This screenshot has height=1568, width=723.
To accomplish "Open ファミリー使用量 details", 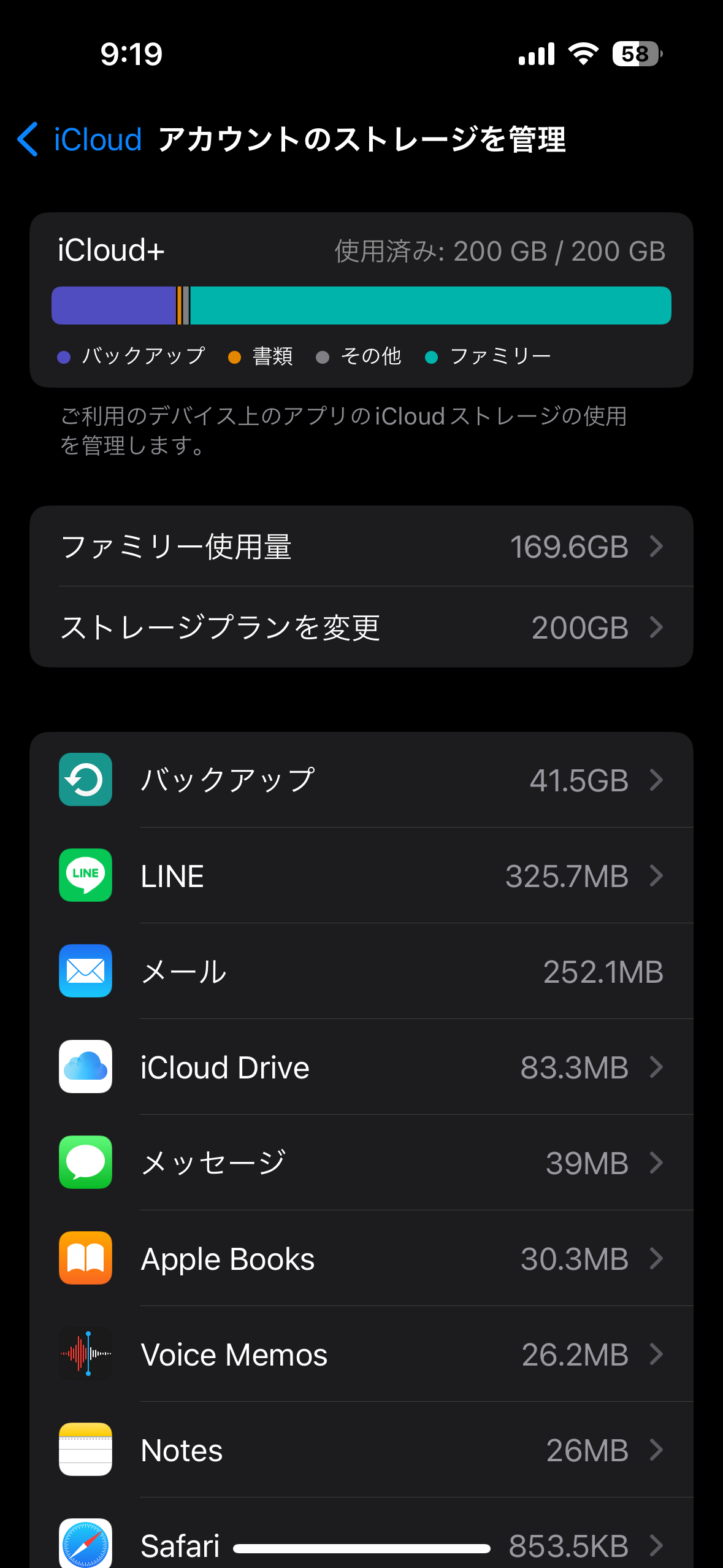I will 361,547.
